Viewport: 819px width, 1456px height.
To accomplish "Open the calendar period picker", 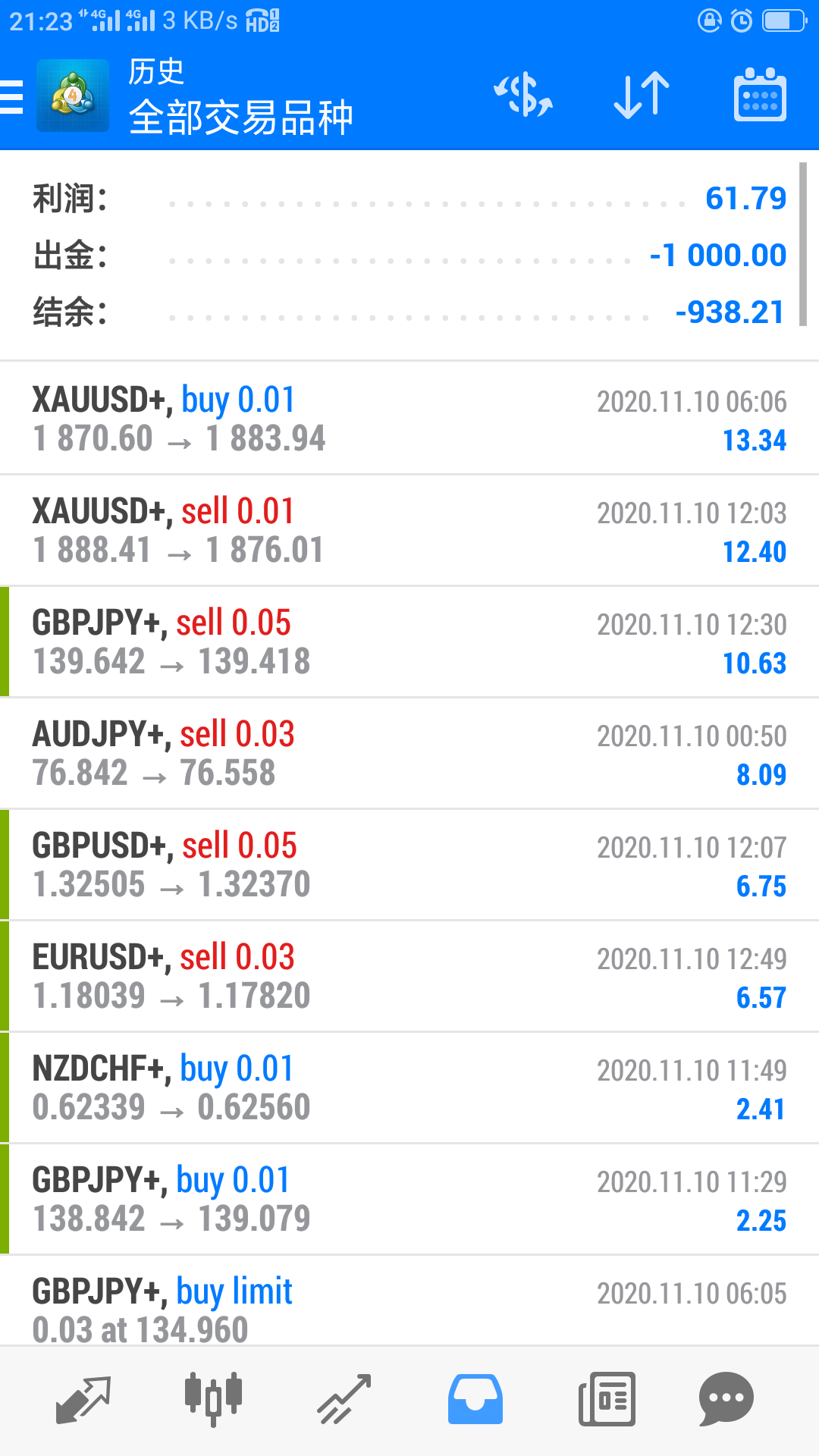I will pyautogui.click(x=760, y=95).
